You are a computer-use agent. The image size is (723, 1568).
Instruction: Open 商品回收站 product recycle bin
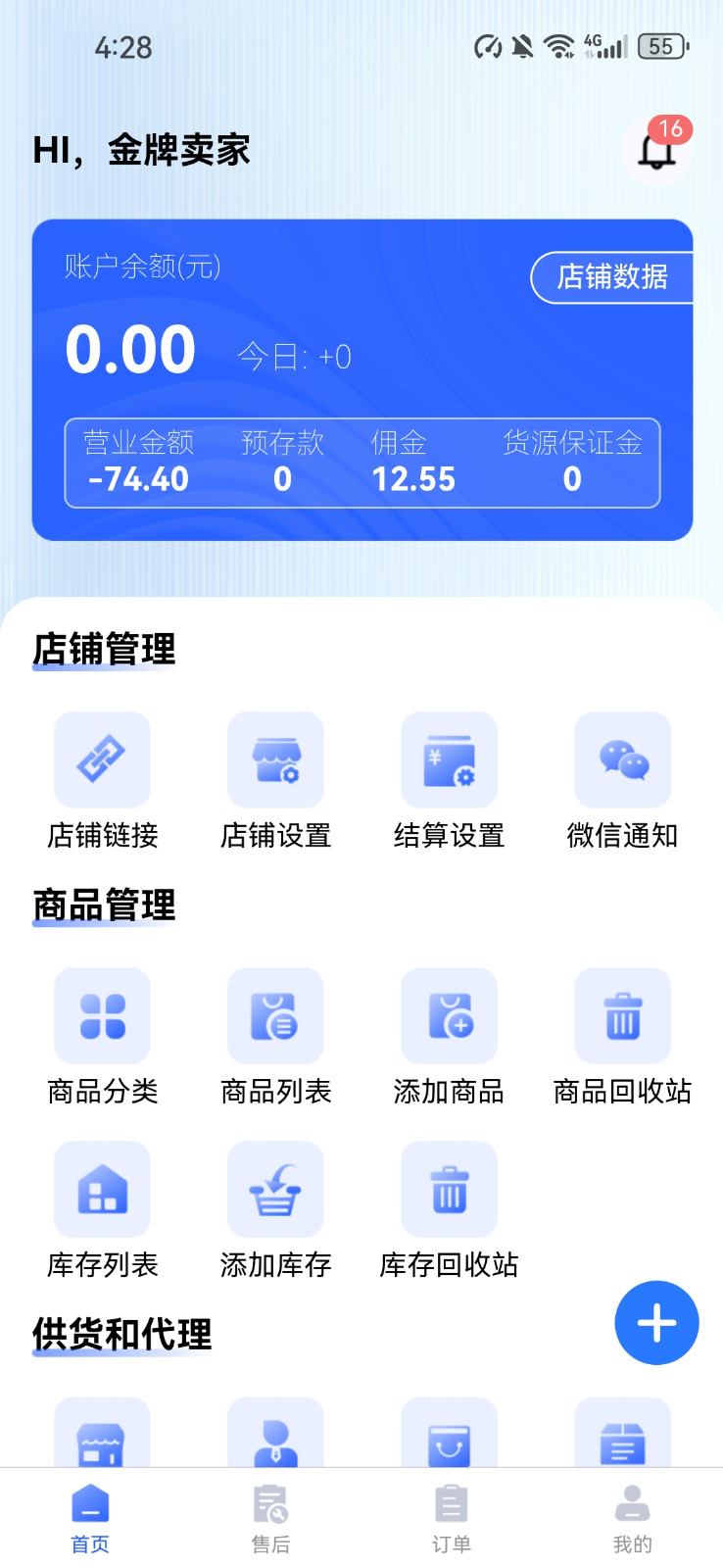[623, 1037]
